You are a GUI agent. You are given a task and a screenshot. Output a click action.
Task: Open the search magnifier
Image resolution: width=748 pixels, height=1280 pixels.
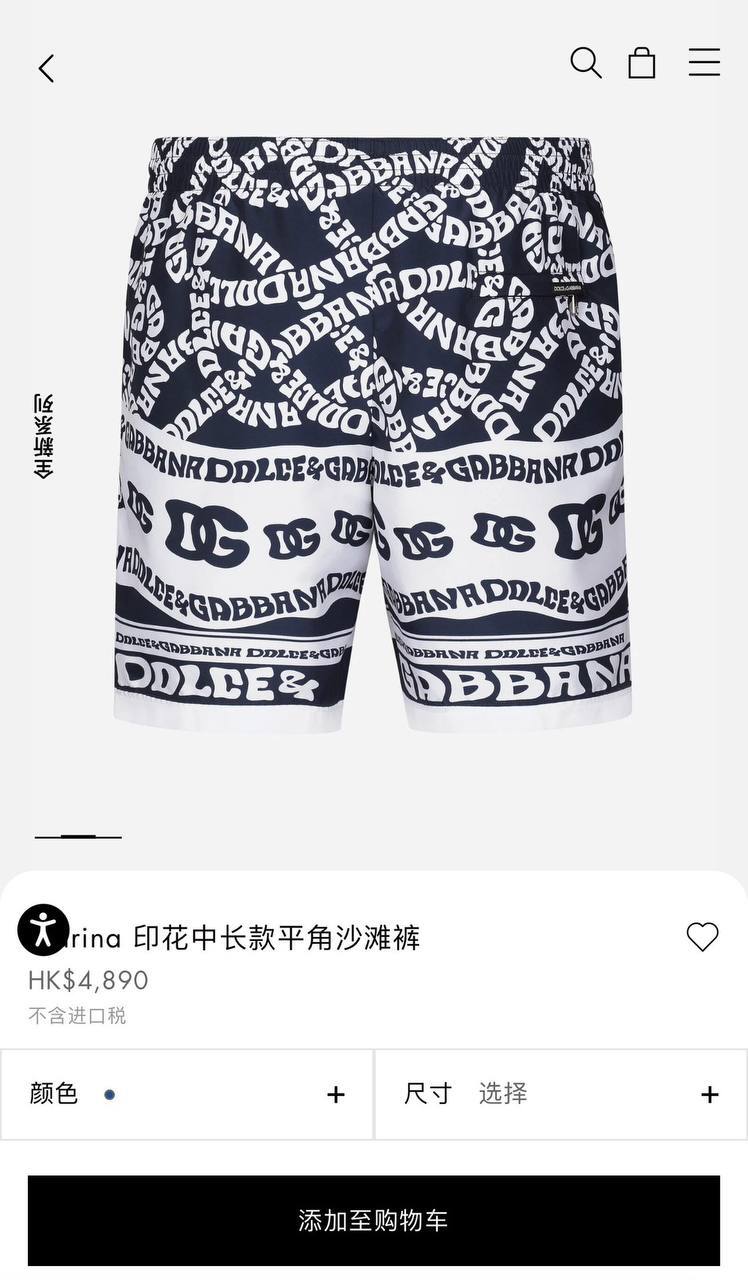click(585, 63)
